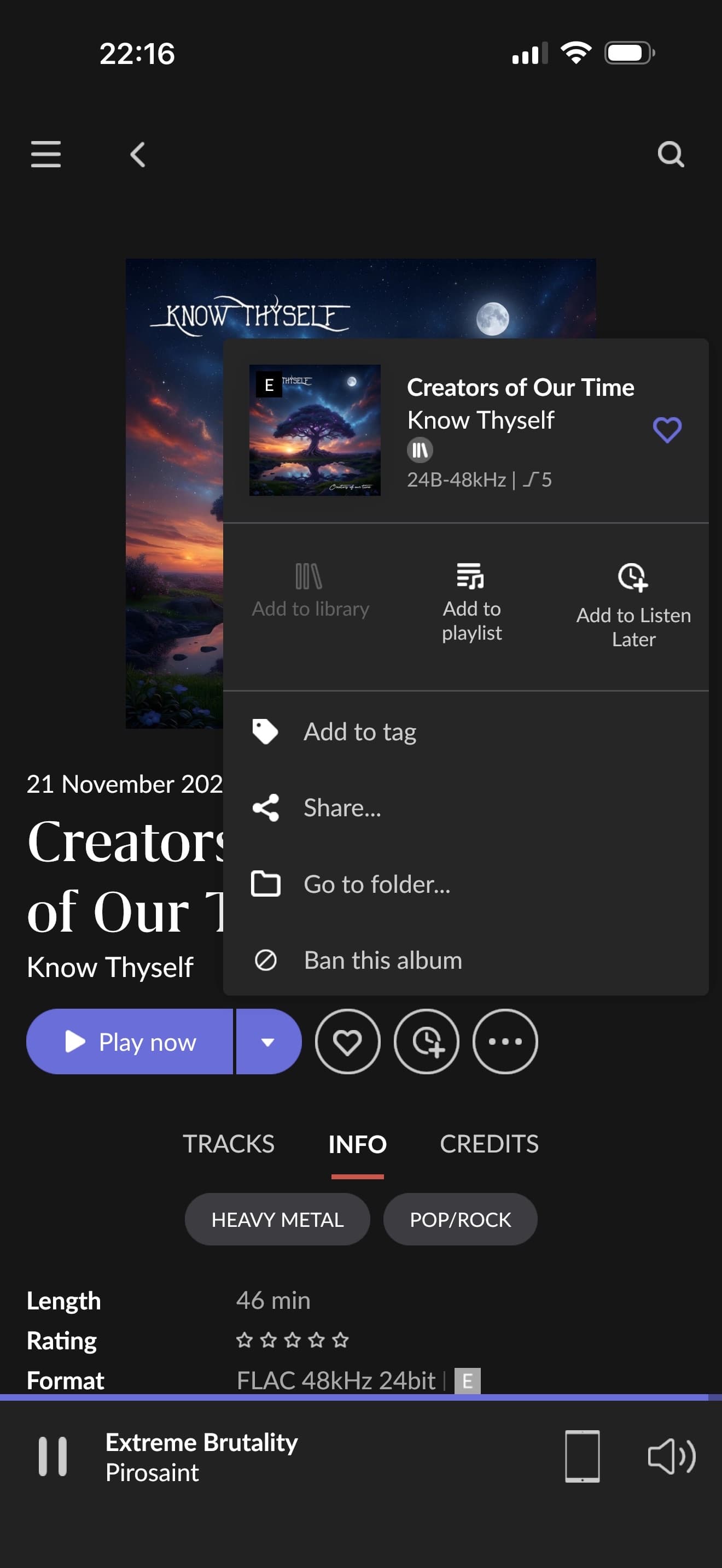
Task: Choose Add to tag option
Action: tap(359, 732)
